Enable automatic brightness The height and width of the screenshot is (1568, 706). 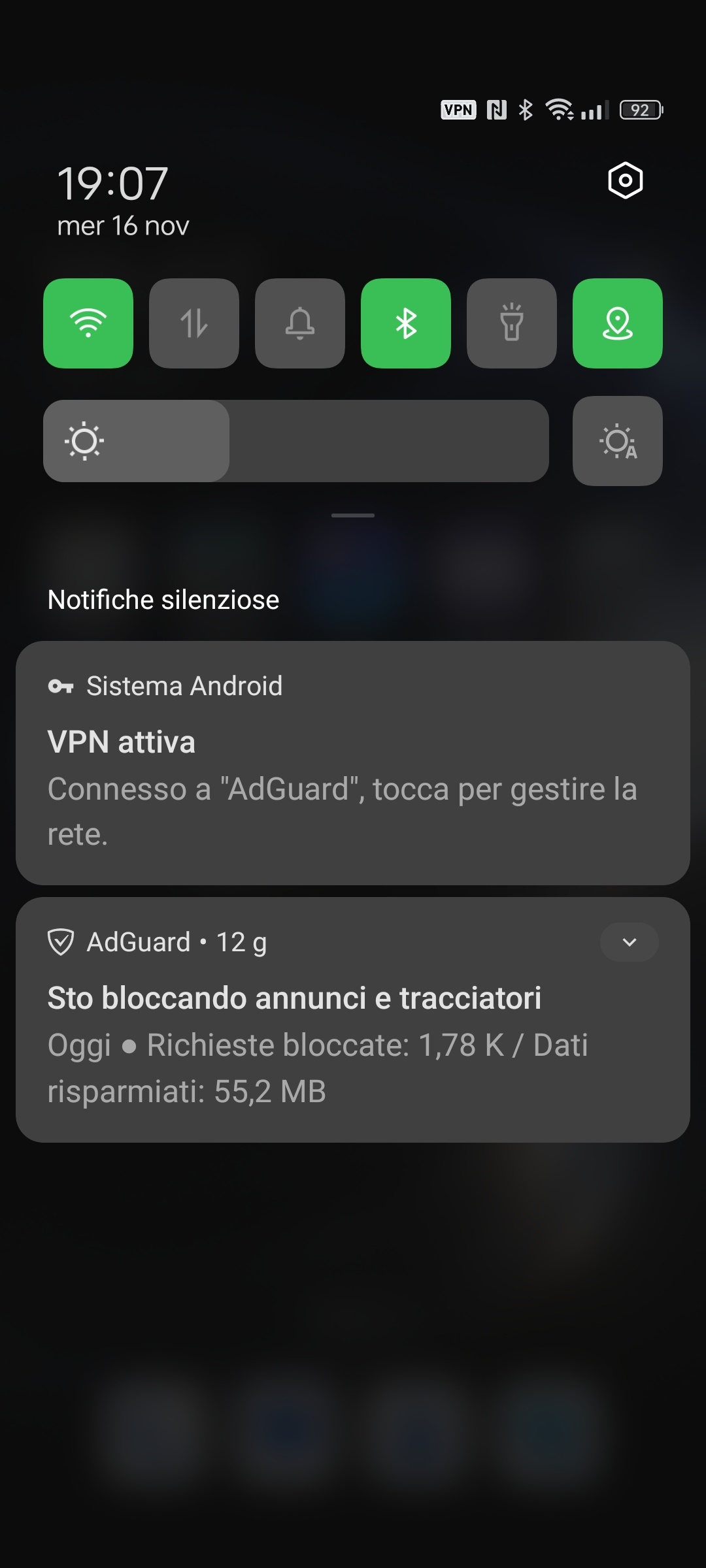[x=617, y=441]
